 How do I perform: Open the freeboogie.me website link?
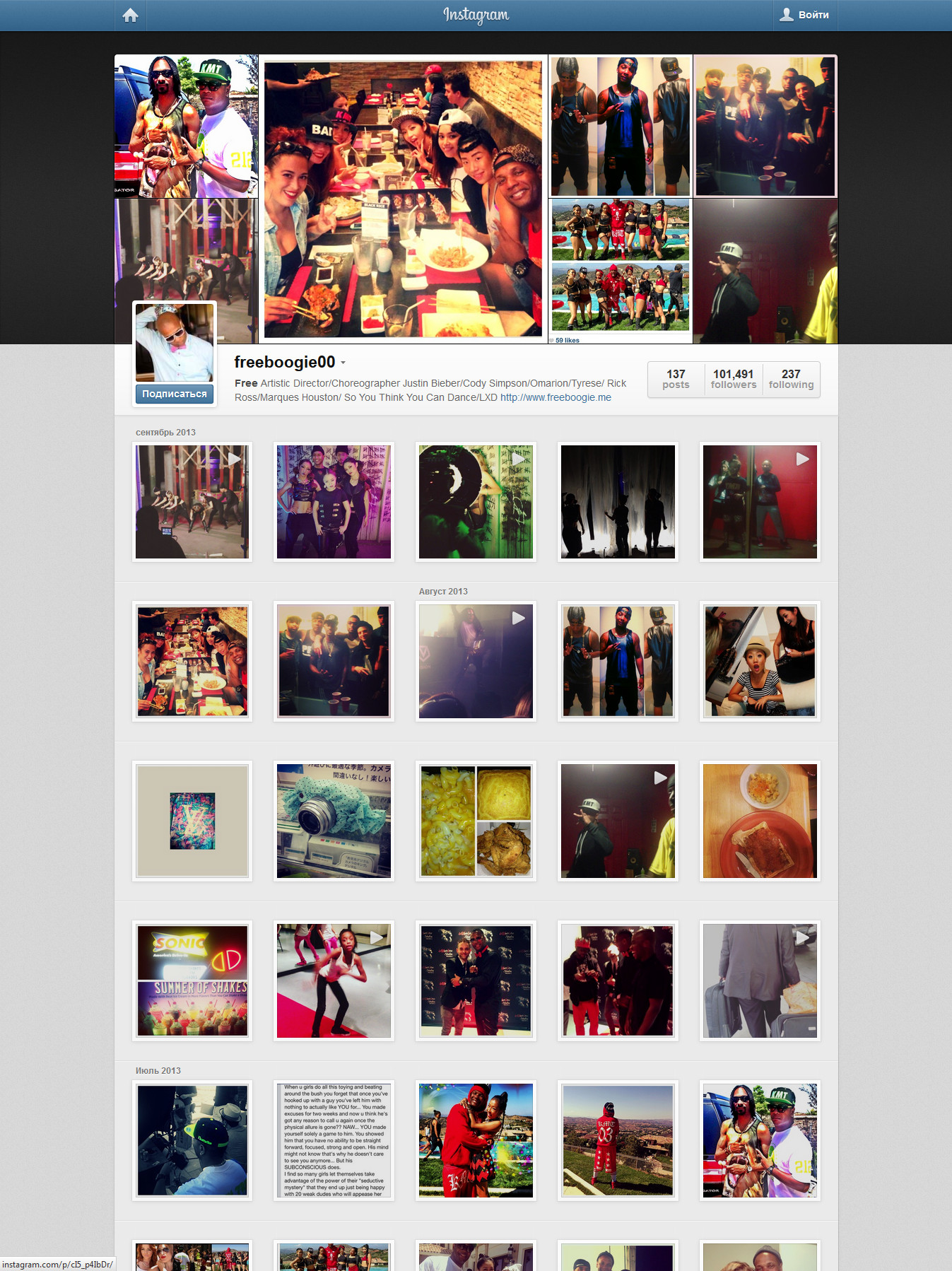tap(556, 397)
